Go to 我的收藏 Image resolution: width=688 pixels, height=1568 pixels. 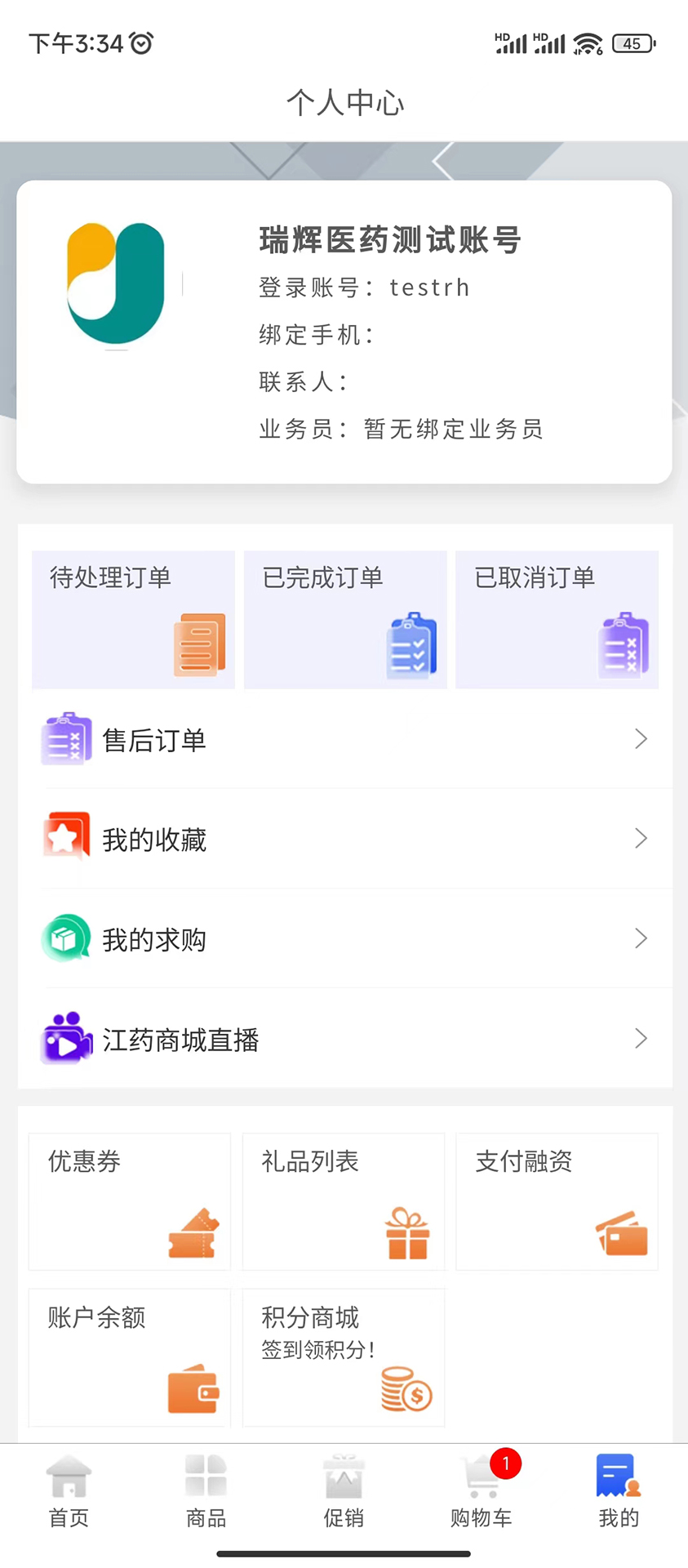[x=345, y=839]
